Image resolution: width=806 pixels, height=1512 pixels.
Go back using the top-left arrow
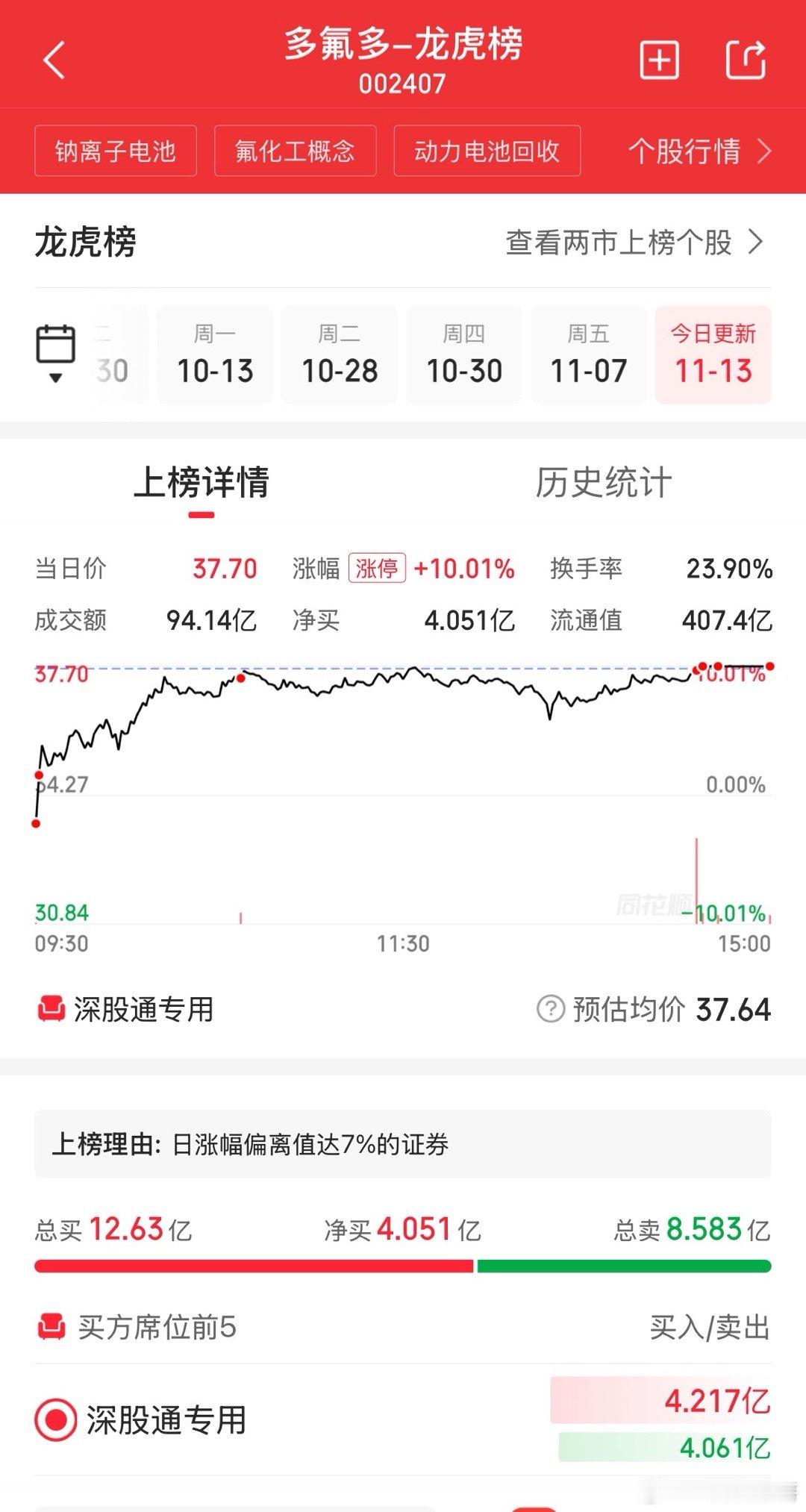coord(54,60)
